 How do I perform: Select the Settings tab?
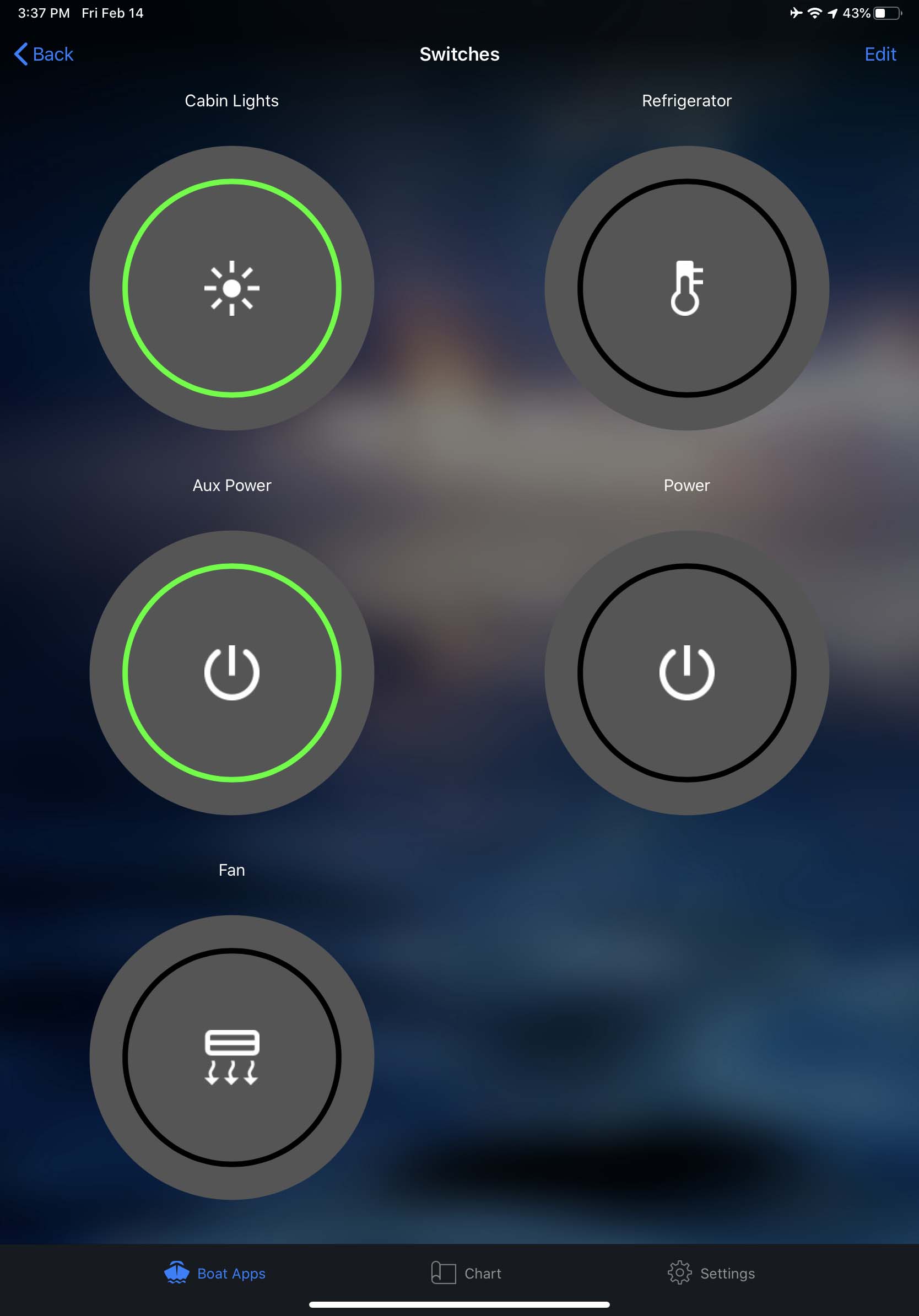(711, 1273)
